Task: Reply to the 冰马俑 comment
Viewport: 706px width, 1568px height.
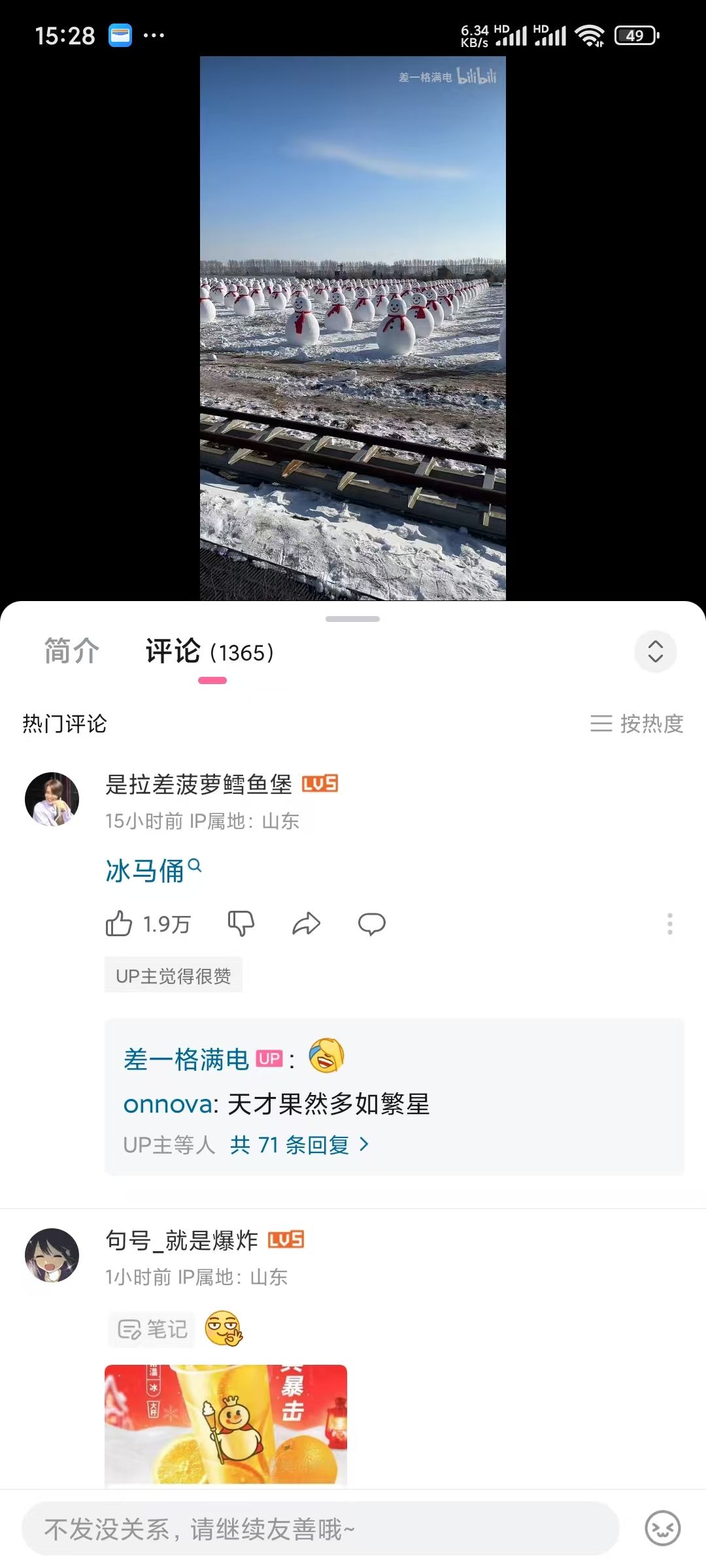Action: click(371, 924)
